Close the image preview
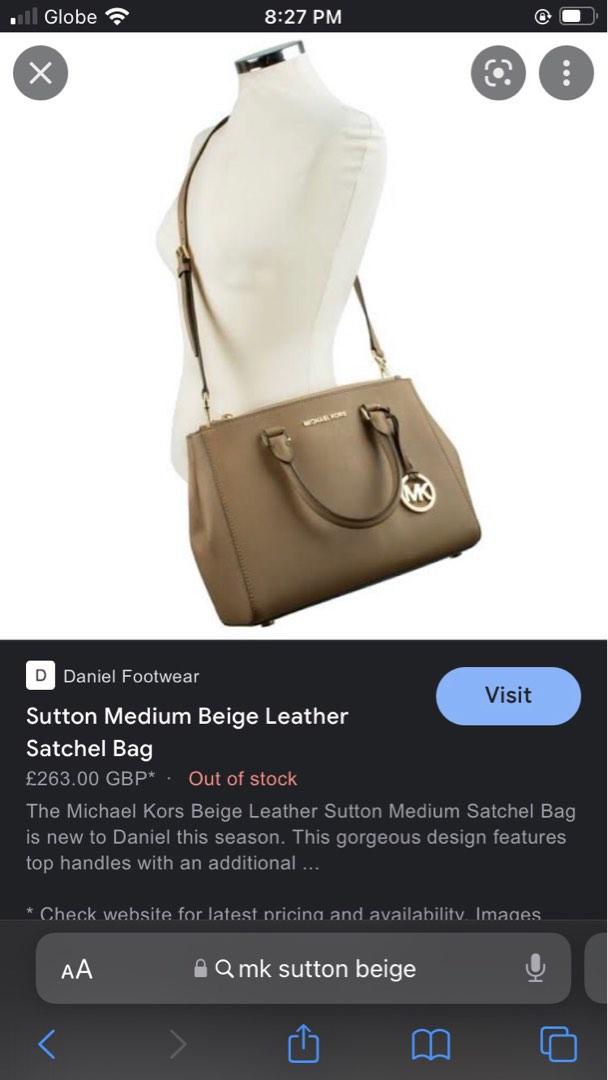This screenshot has width=608, height=1080. [x=40, y=73]
